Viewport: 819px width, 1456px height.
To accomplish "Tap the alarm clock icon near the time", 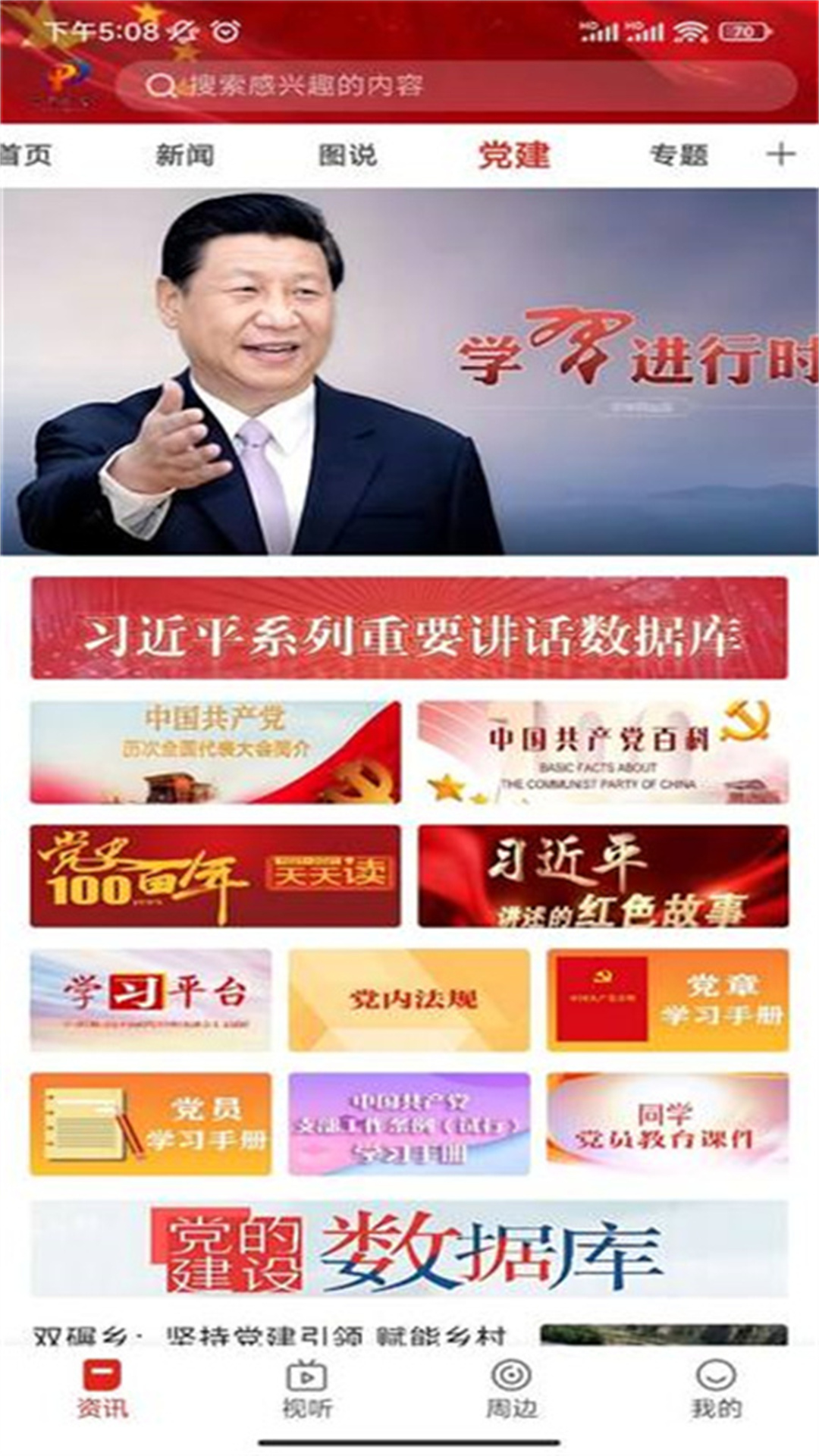I will (x=222, y=32).
